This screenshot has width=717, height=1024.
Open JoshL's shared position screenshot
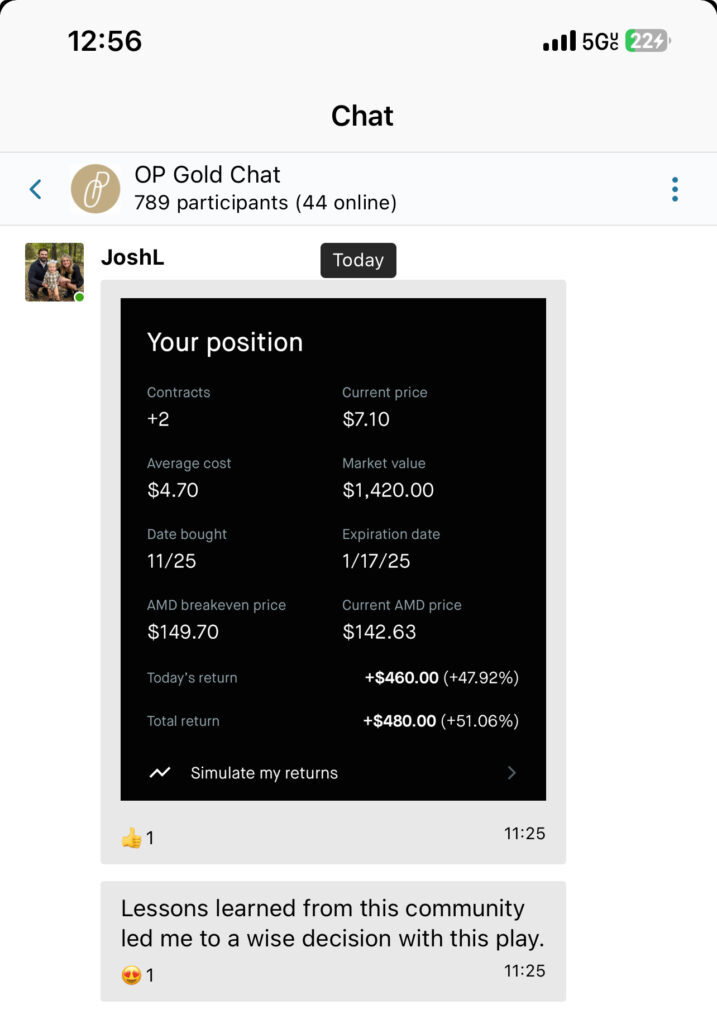(x=333, y=549)
